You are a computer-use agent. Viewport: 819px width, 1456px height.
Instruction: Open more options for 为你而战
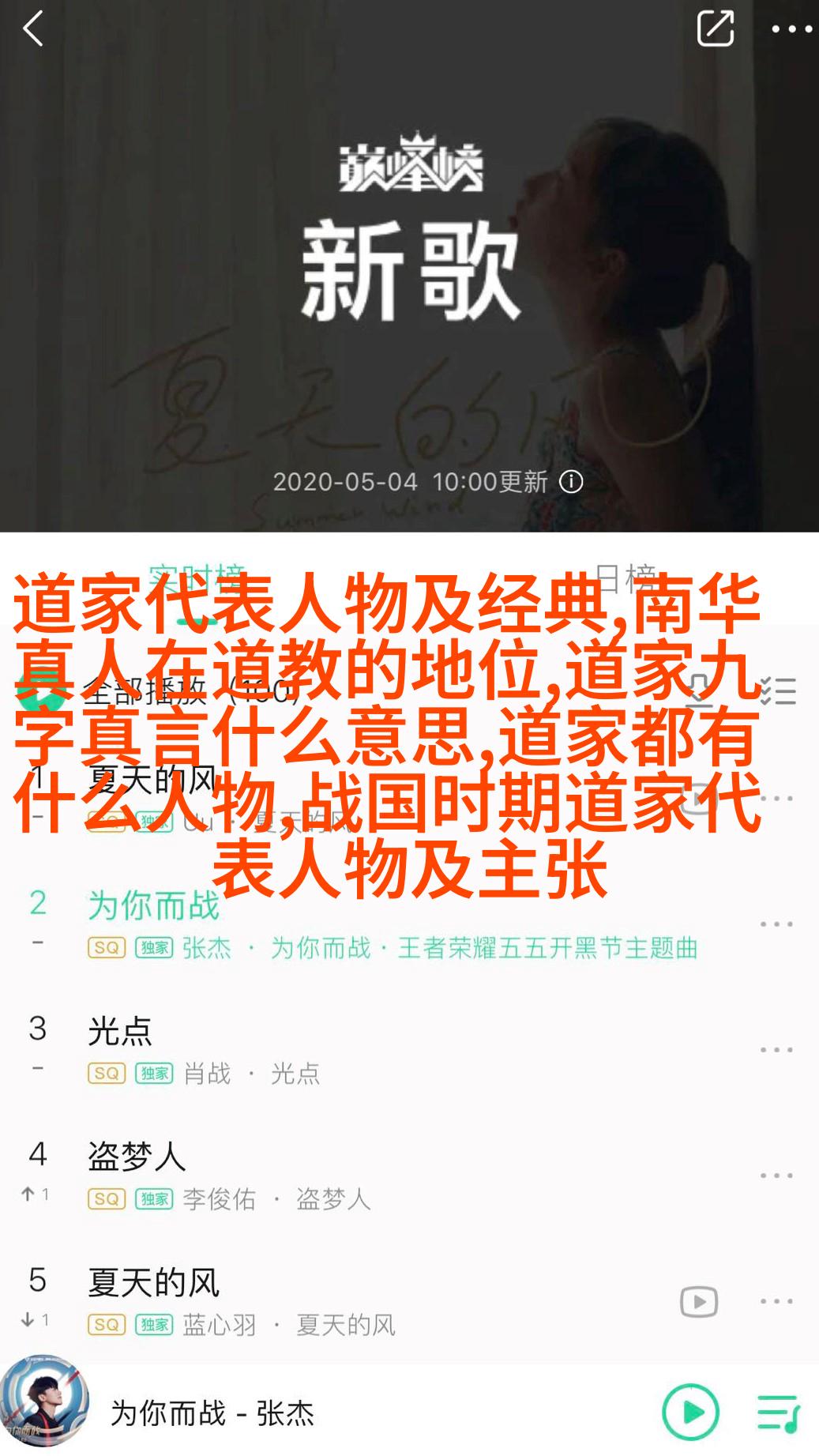point(776,924)
